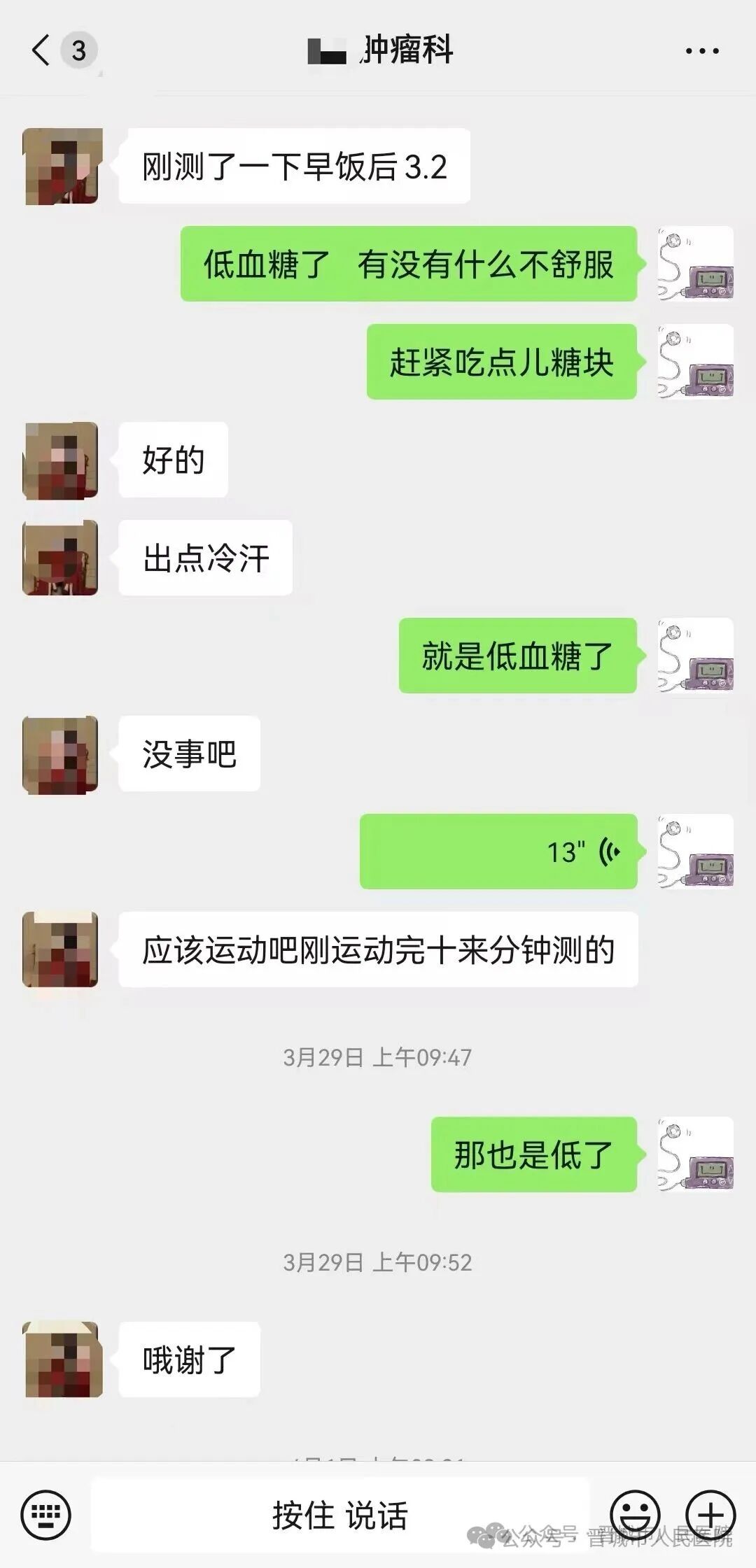Screen dimensions: 756x1568
Task: Open the contact's avatar beside 刚测了一下早饭后3.2
Action: pos(62,167)
